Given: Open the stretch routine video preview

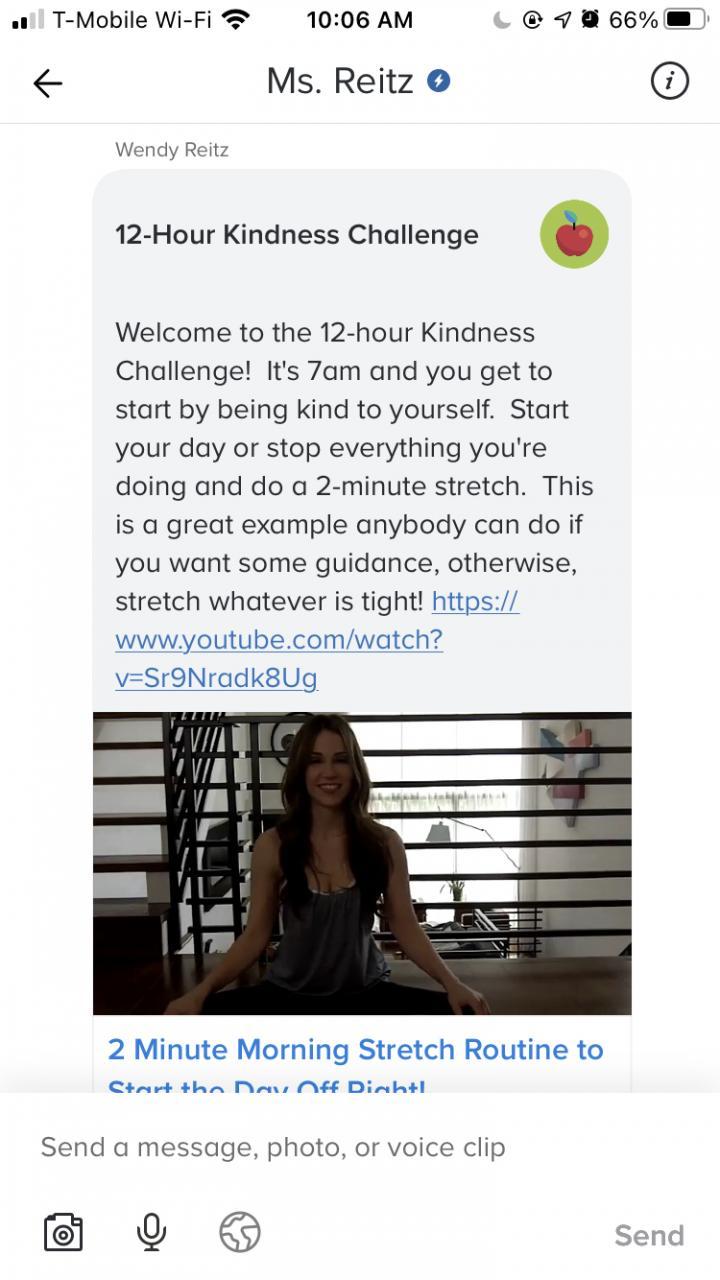Looking at the screenshot, I should click(x=362, y=863).
